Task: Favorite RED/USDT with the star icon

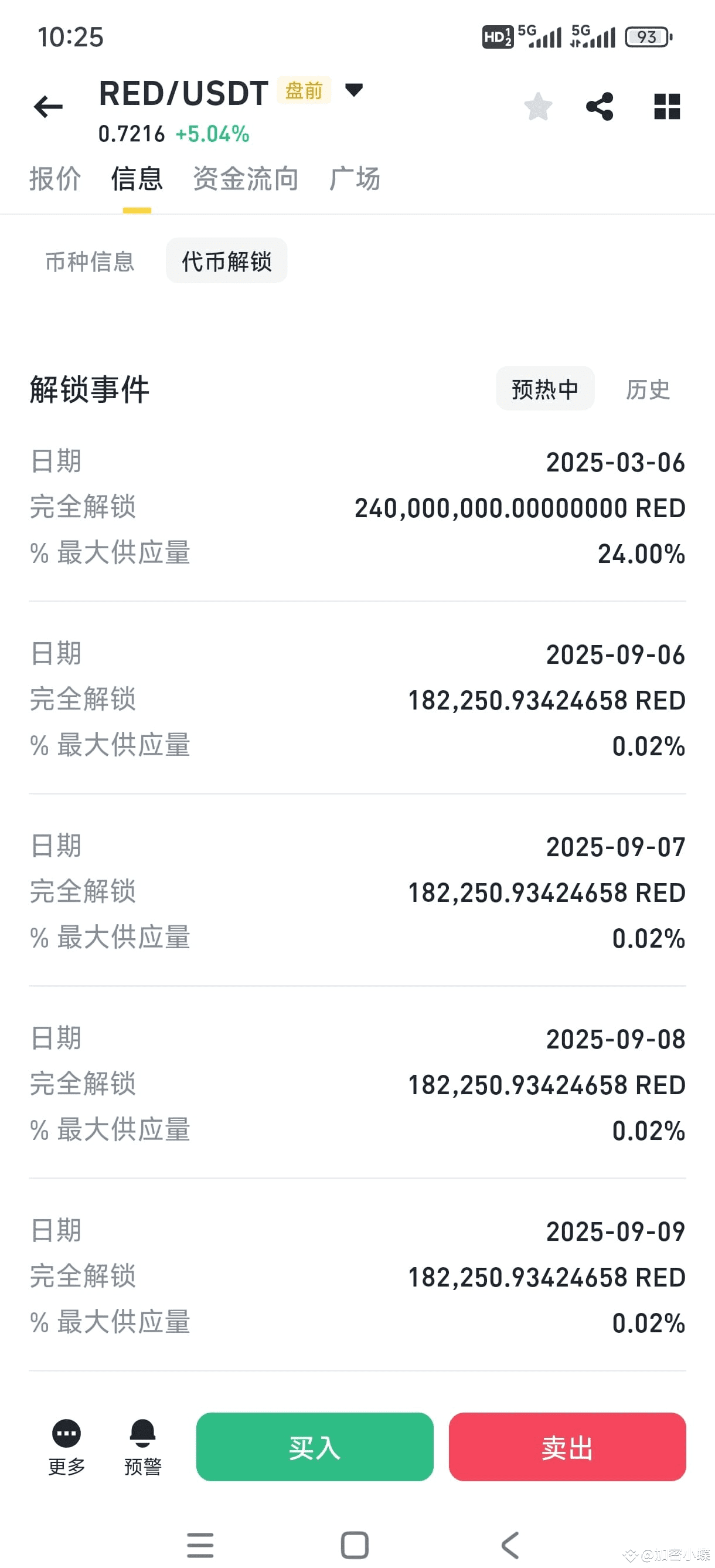Action: coord(538,107)
